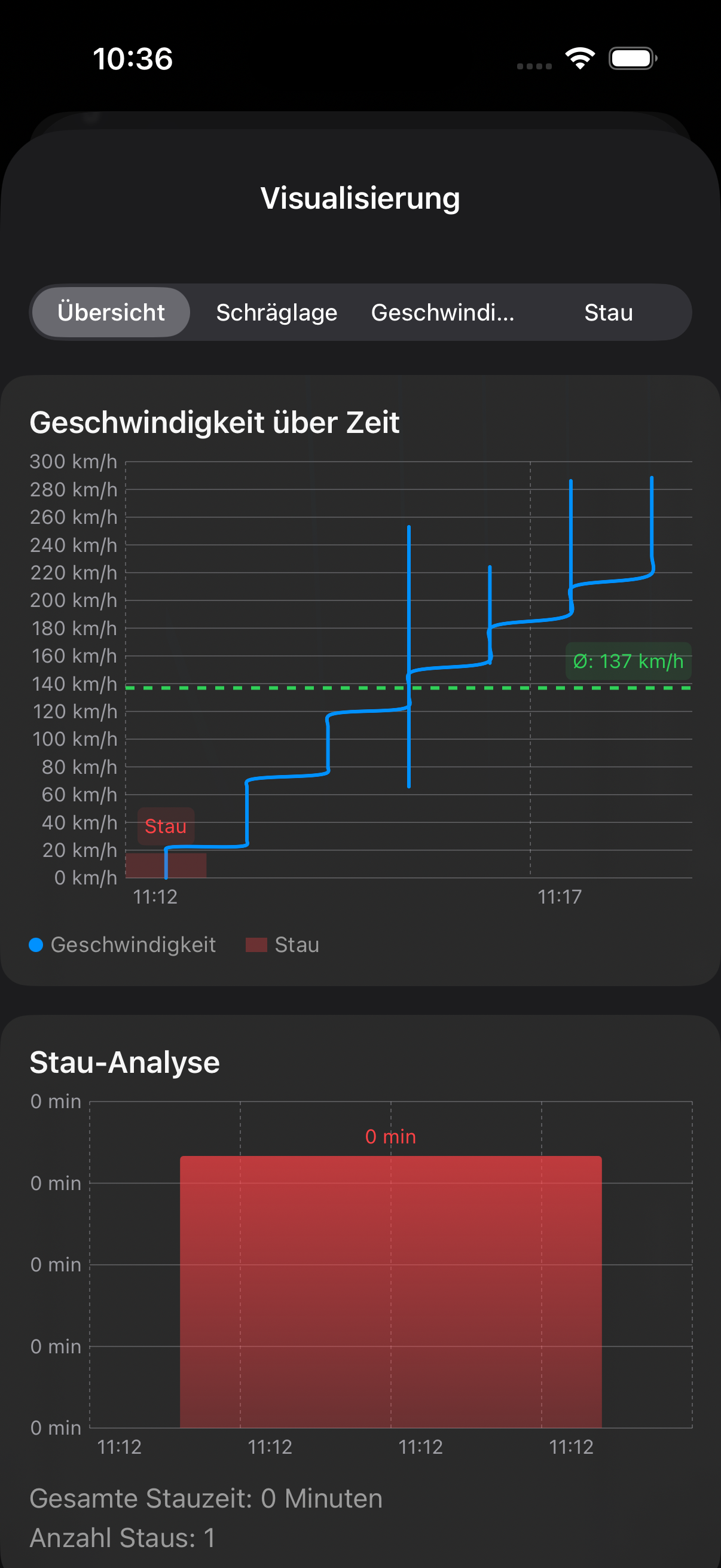Toggle the Stau series via its legend entry
The height and width of the screenshot is (1568, 721).
click(297, 944)
